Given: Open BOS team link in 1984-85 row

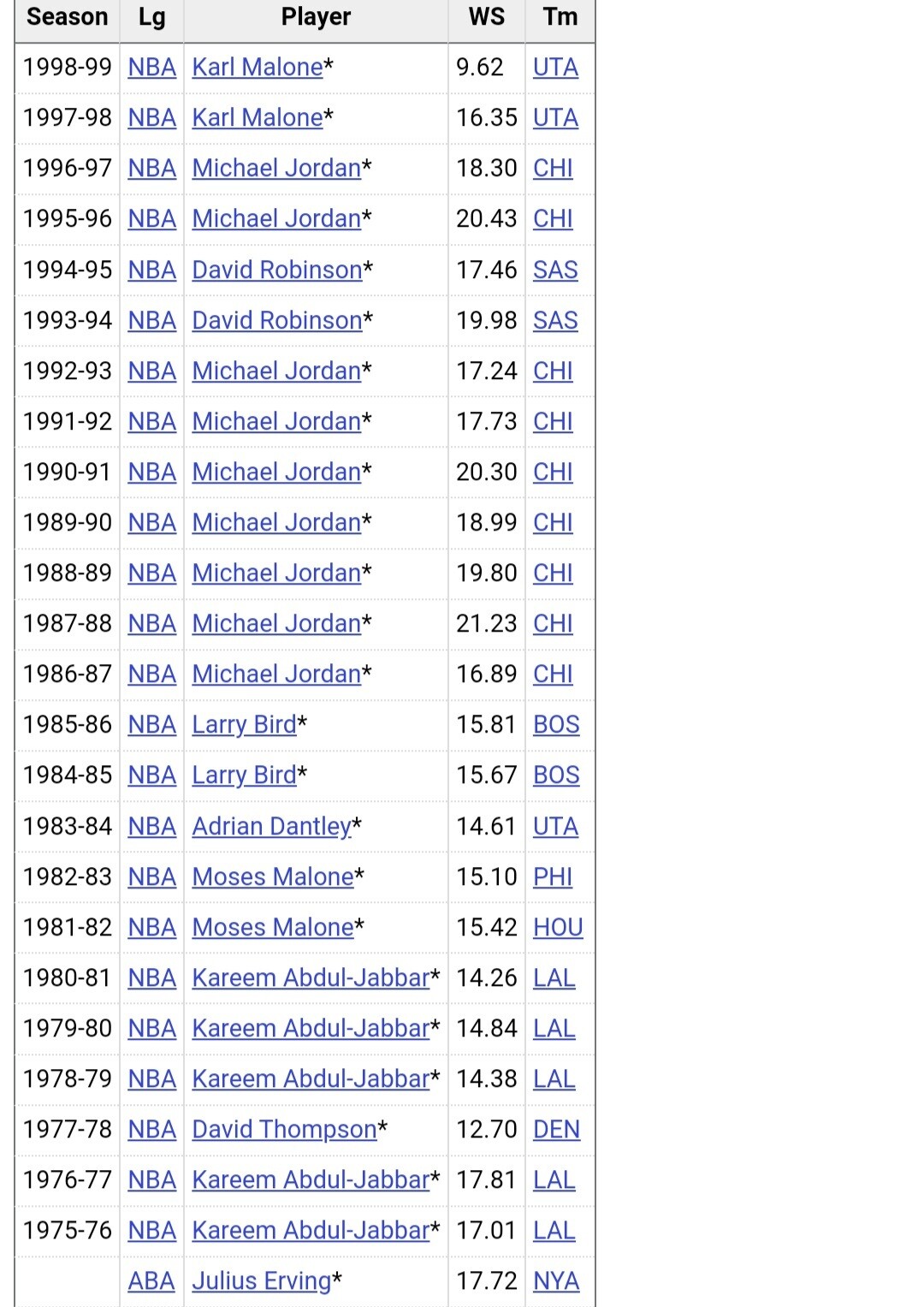Looking at the screenshot, I should pyautogui.click(x=556, y=775).
